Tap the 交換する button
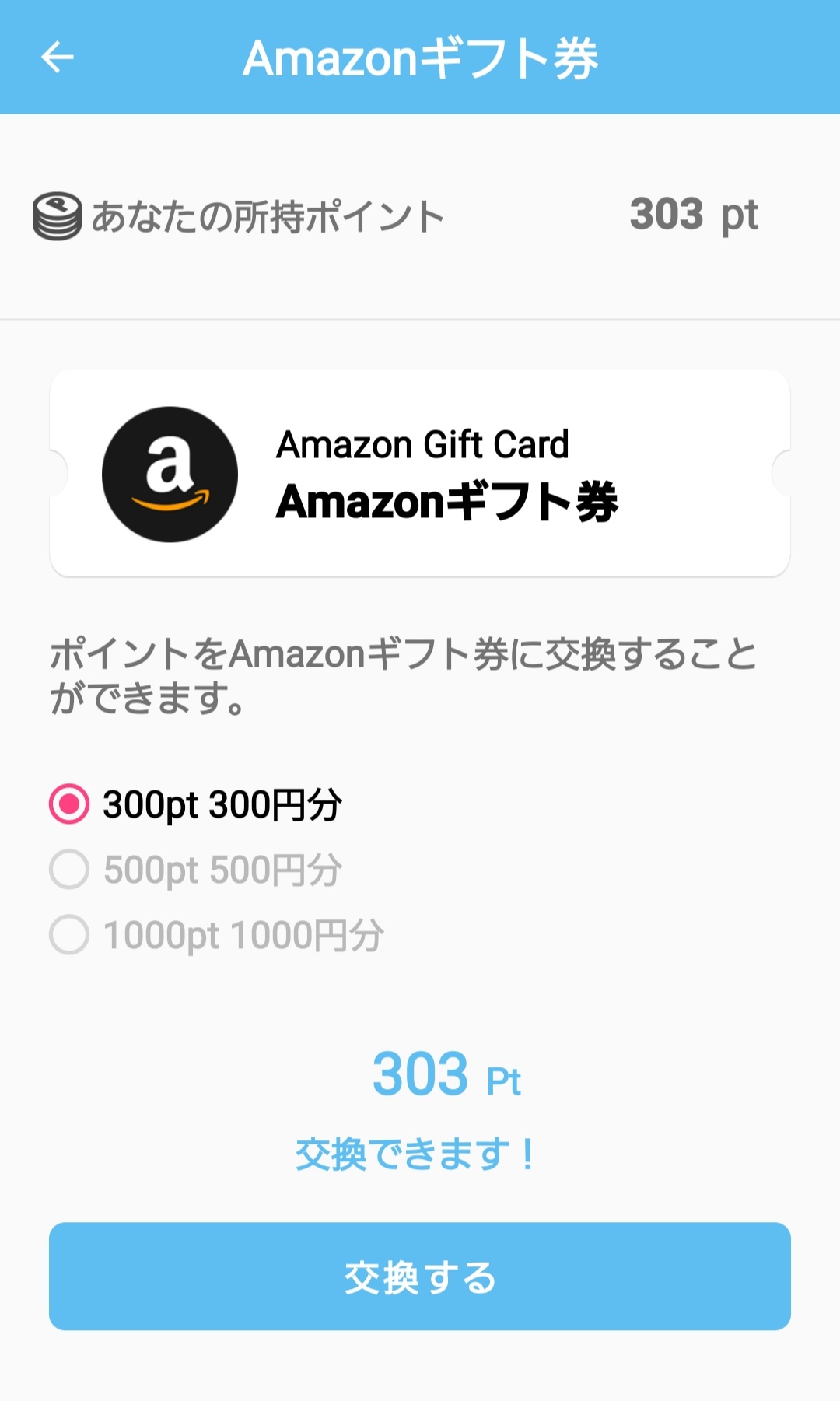840x1401 pixels. pos(420,1277)
